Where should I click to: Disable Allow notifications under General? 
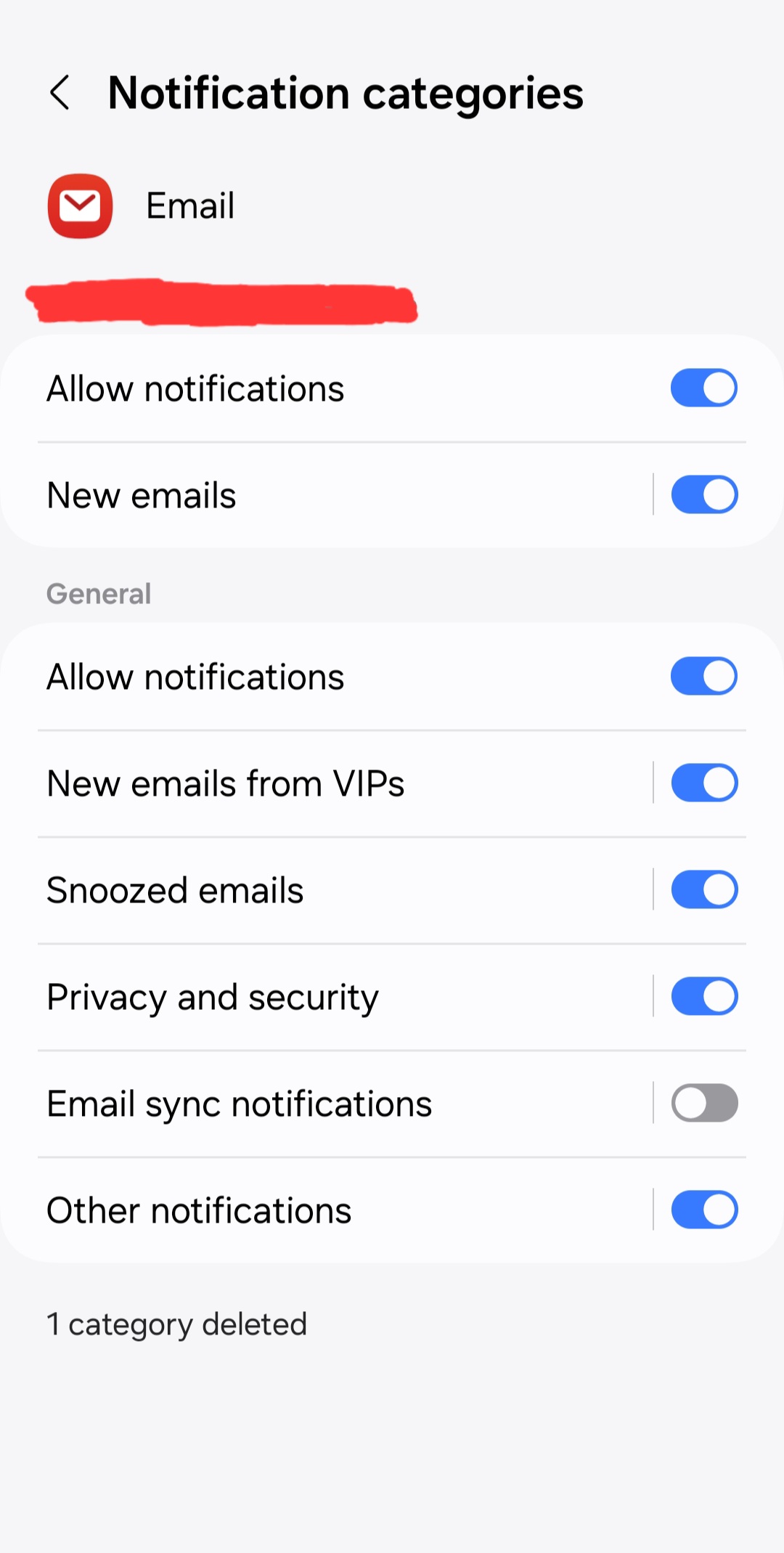[703, 675]
